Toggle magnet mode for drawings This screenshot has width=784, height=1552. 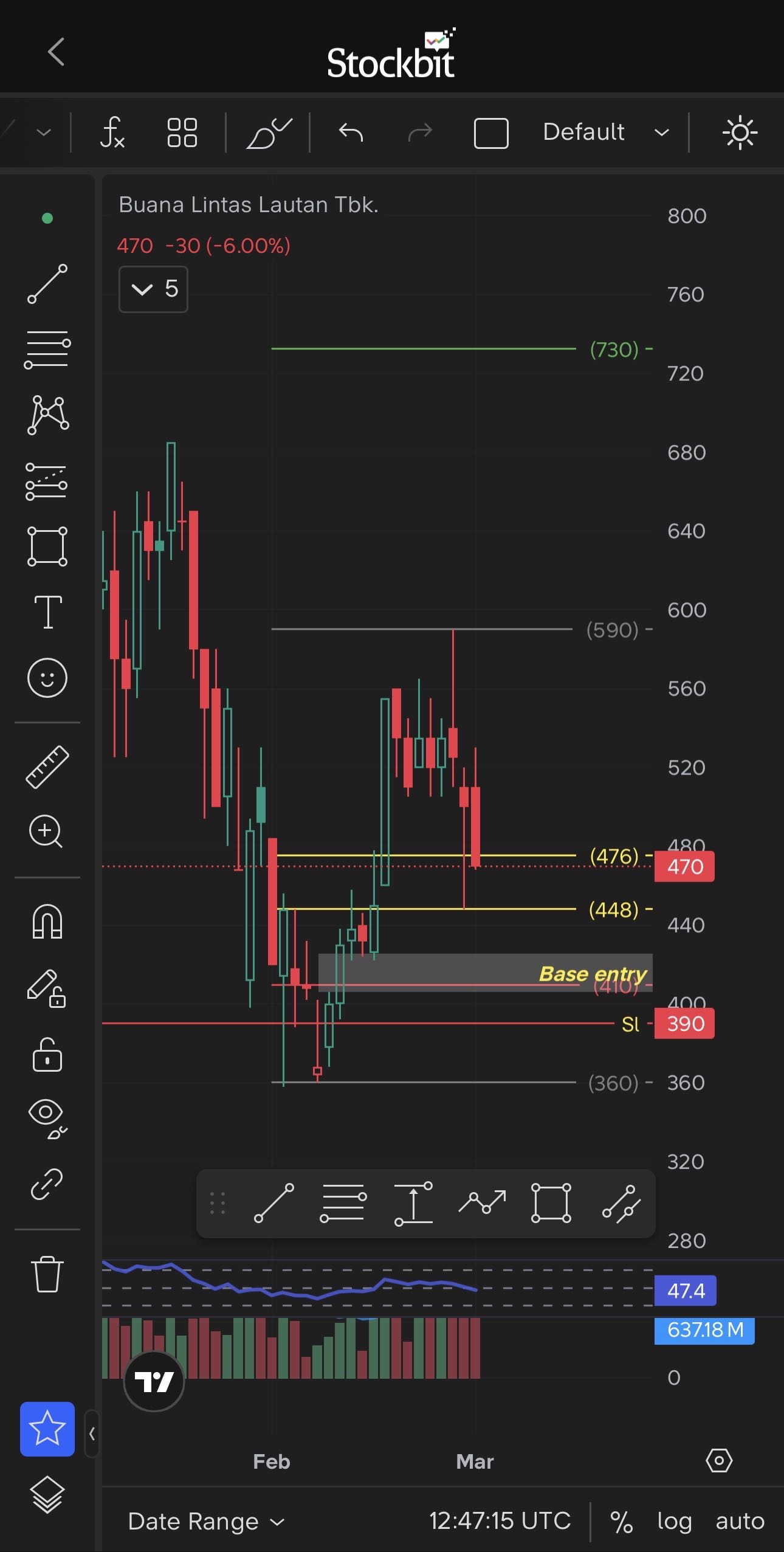click(x=47, y=922)
